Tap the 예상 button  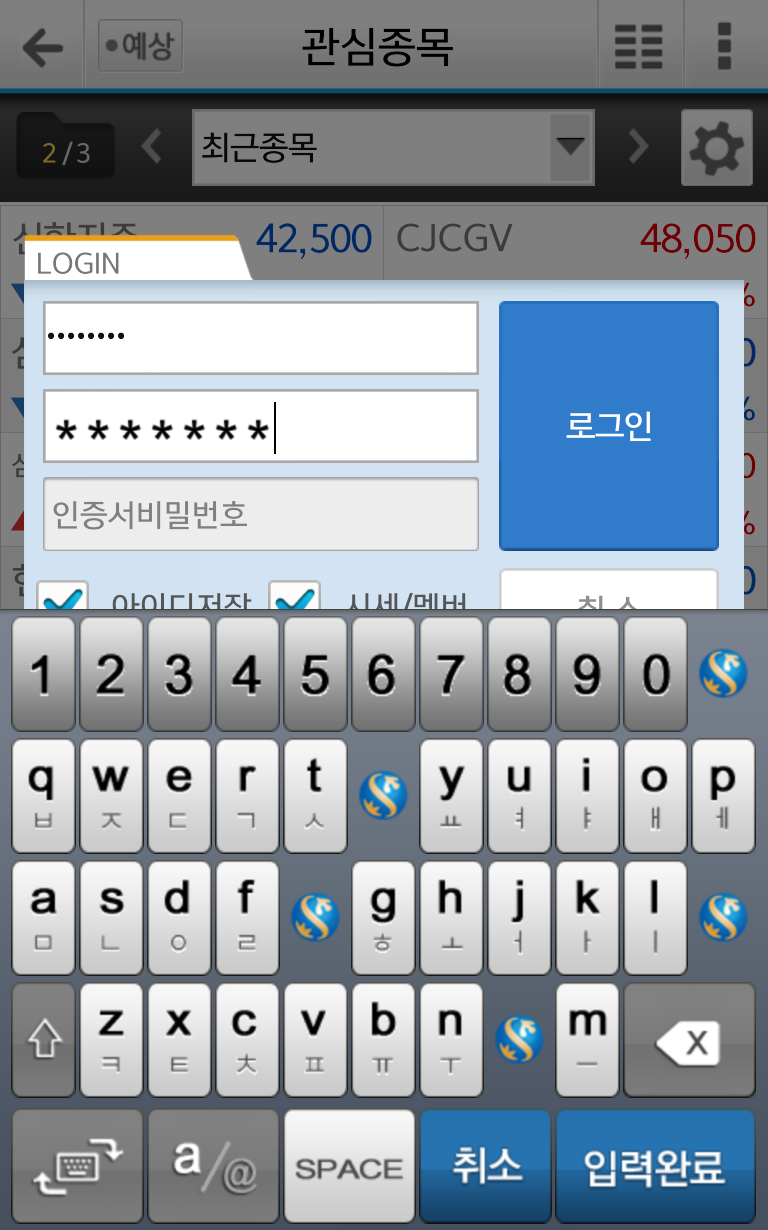[140, 46]
